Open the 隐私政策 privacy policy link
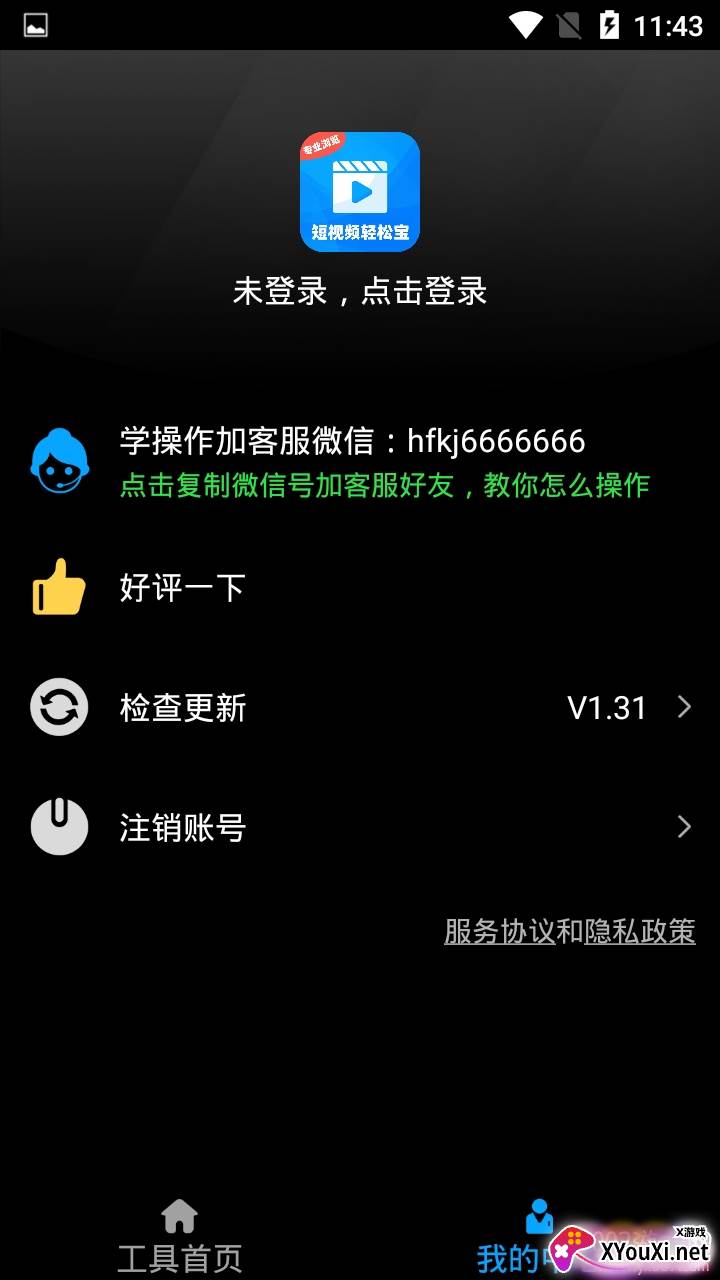 [640, 932]
